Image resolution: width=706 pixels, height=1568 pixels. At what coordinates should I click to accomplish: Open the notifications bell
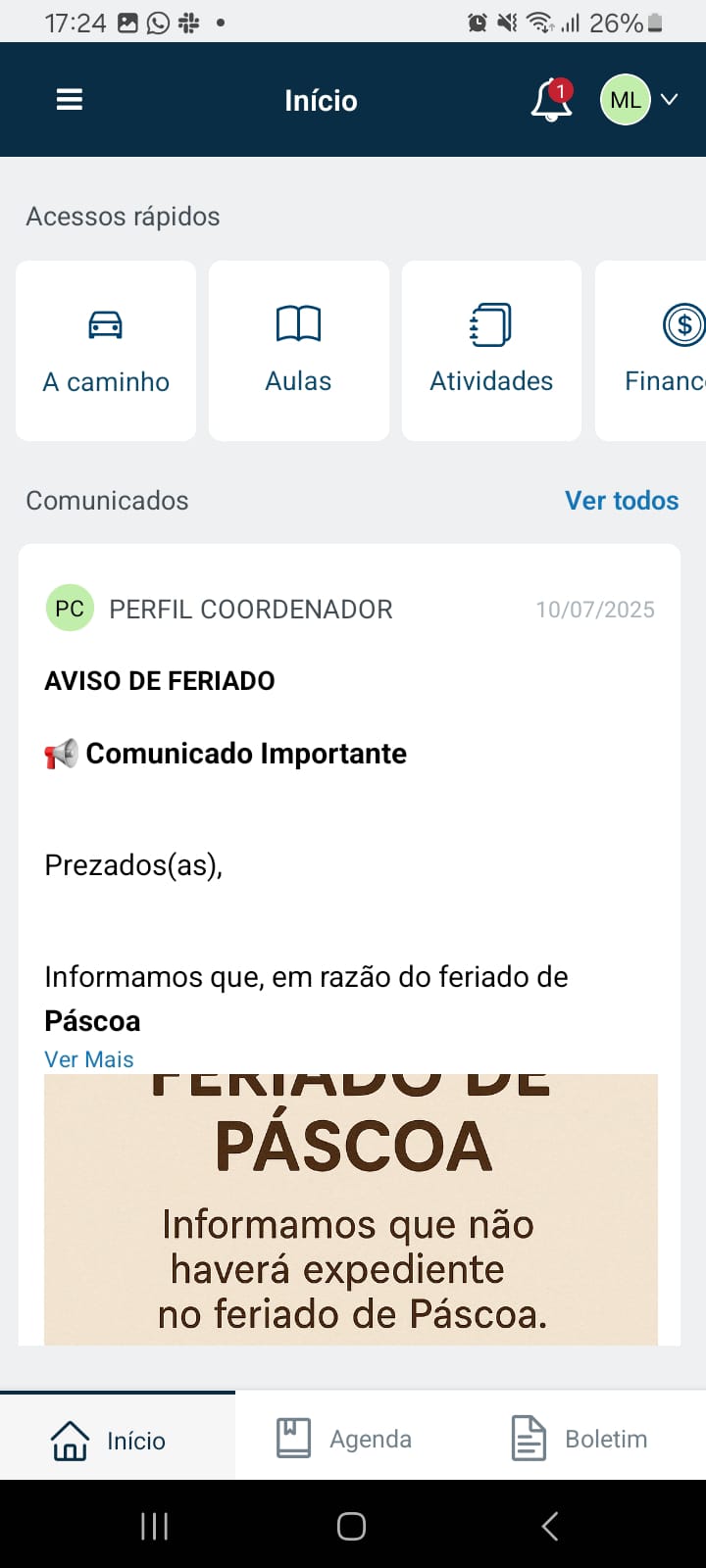pyautogui.click(x=551, y=100)
